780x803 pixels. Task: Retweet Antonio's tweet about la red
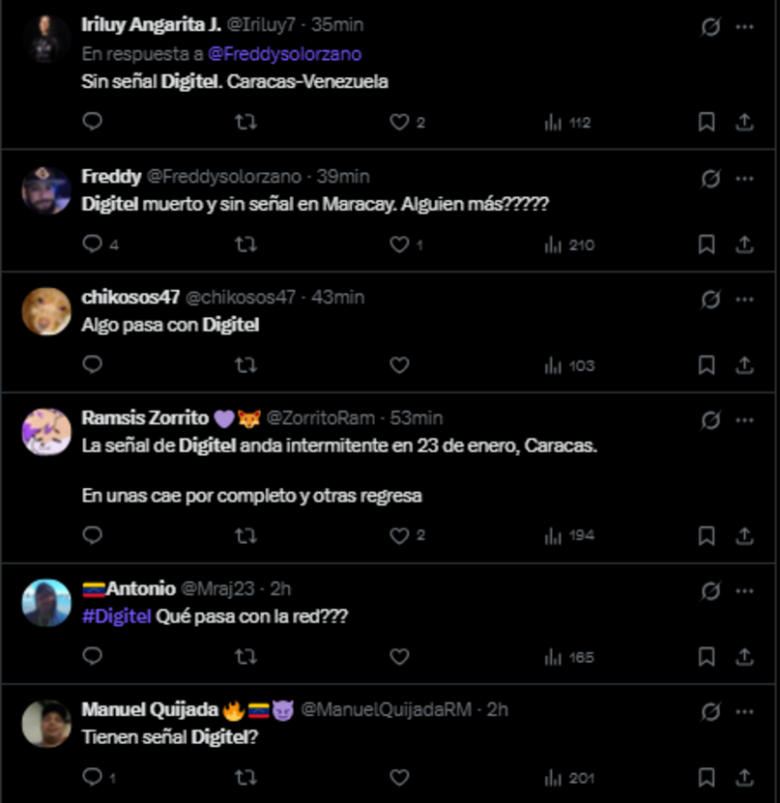click(x=245, y=657)
